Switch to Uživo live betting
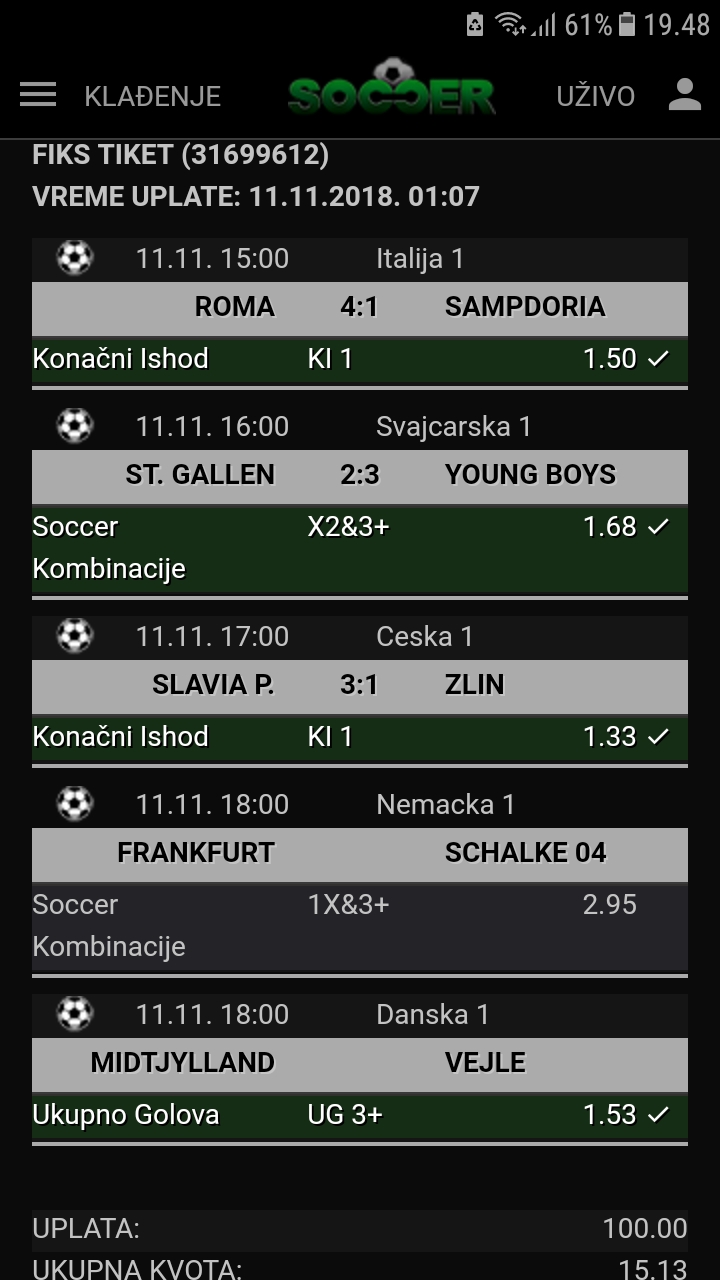The width and height of the screenshot is (720, 1280). [x=596, y=96]
